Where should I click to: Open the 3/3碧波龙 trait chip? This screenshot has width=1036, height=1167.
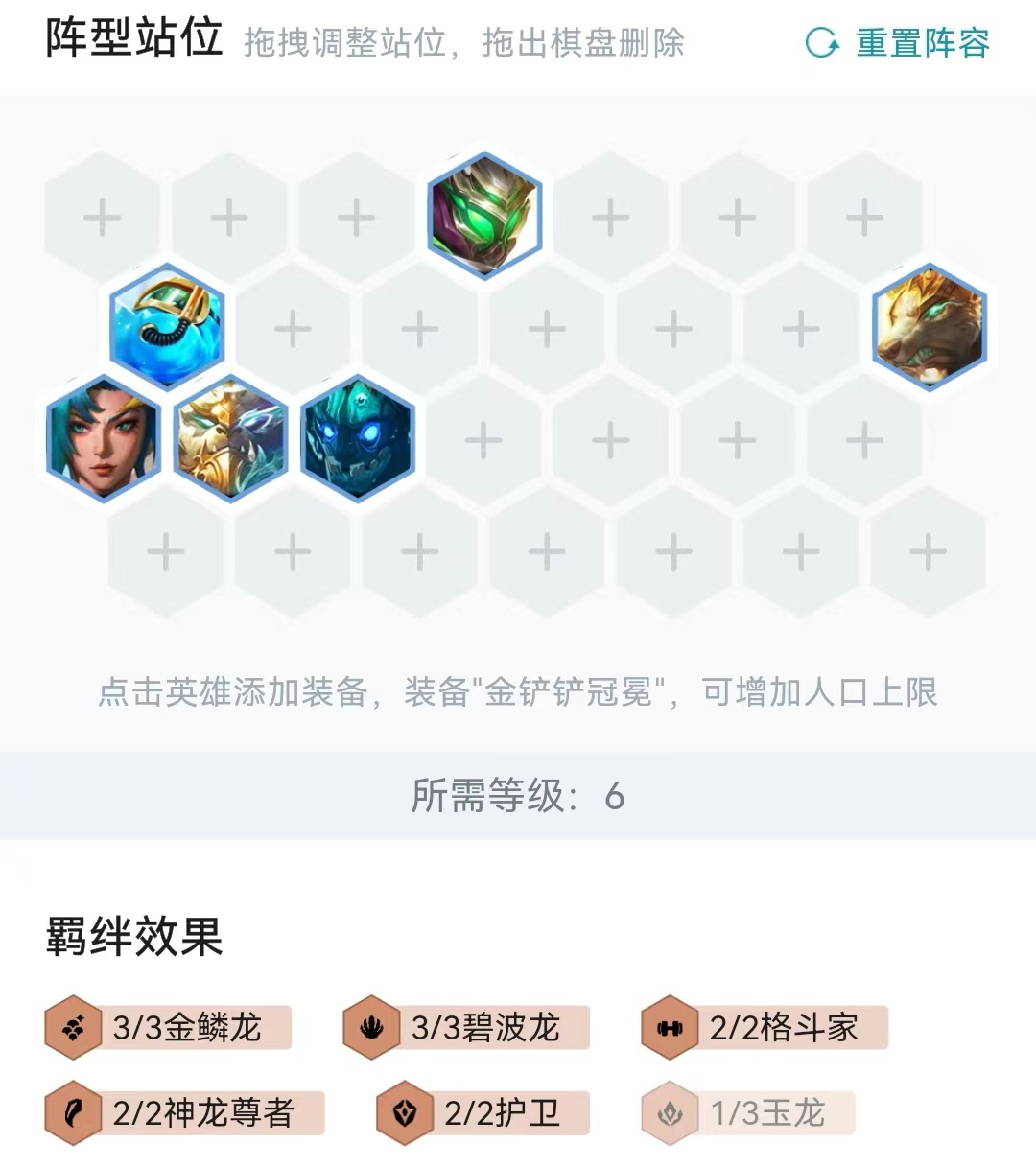pyautogui.click(x=467, y=1028)
